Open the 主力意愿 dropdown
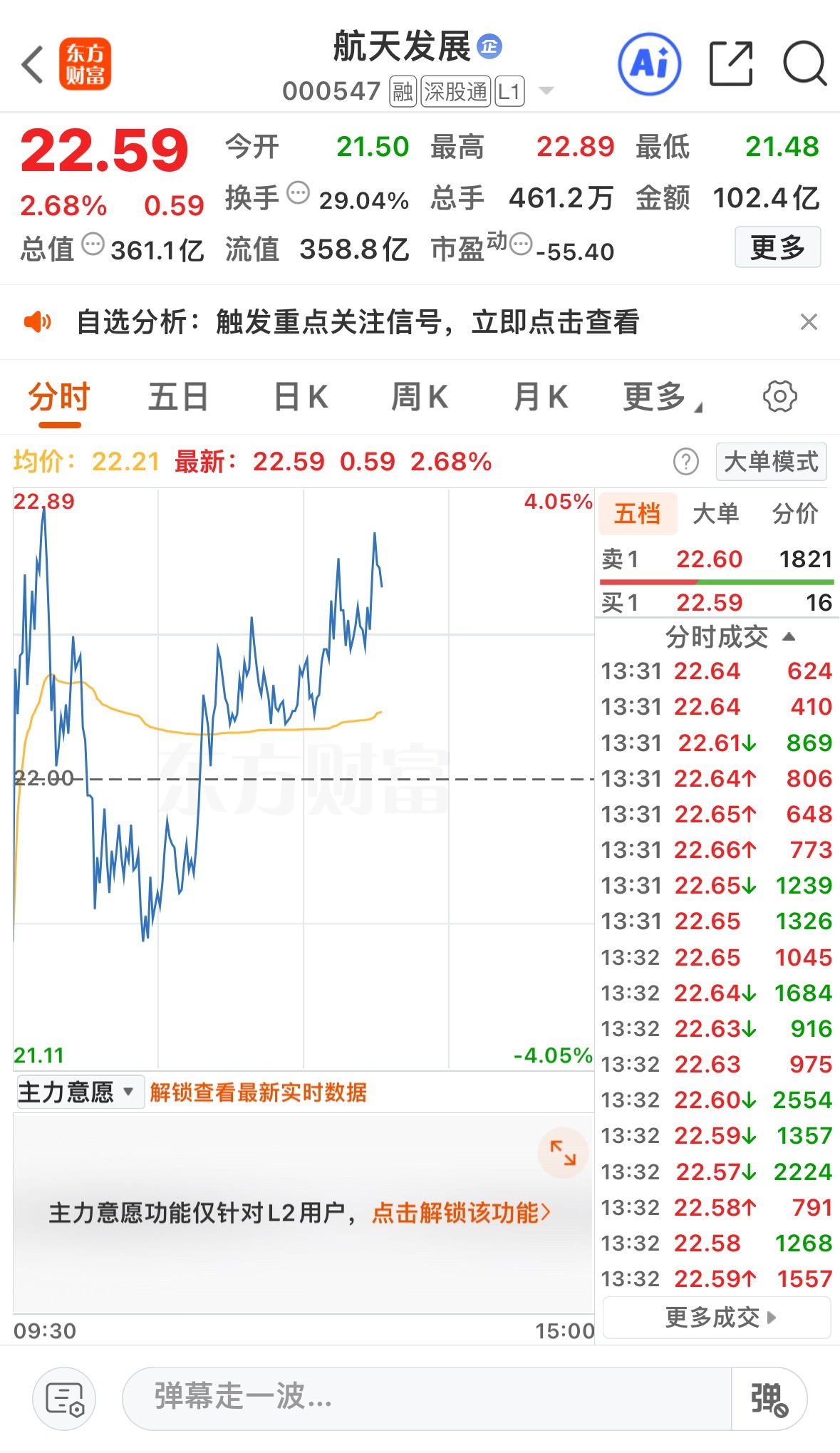Viewport: 840px width, 1453px height. [x=78, y=1092]
